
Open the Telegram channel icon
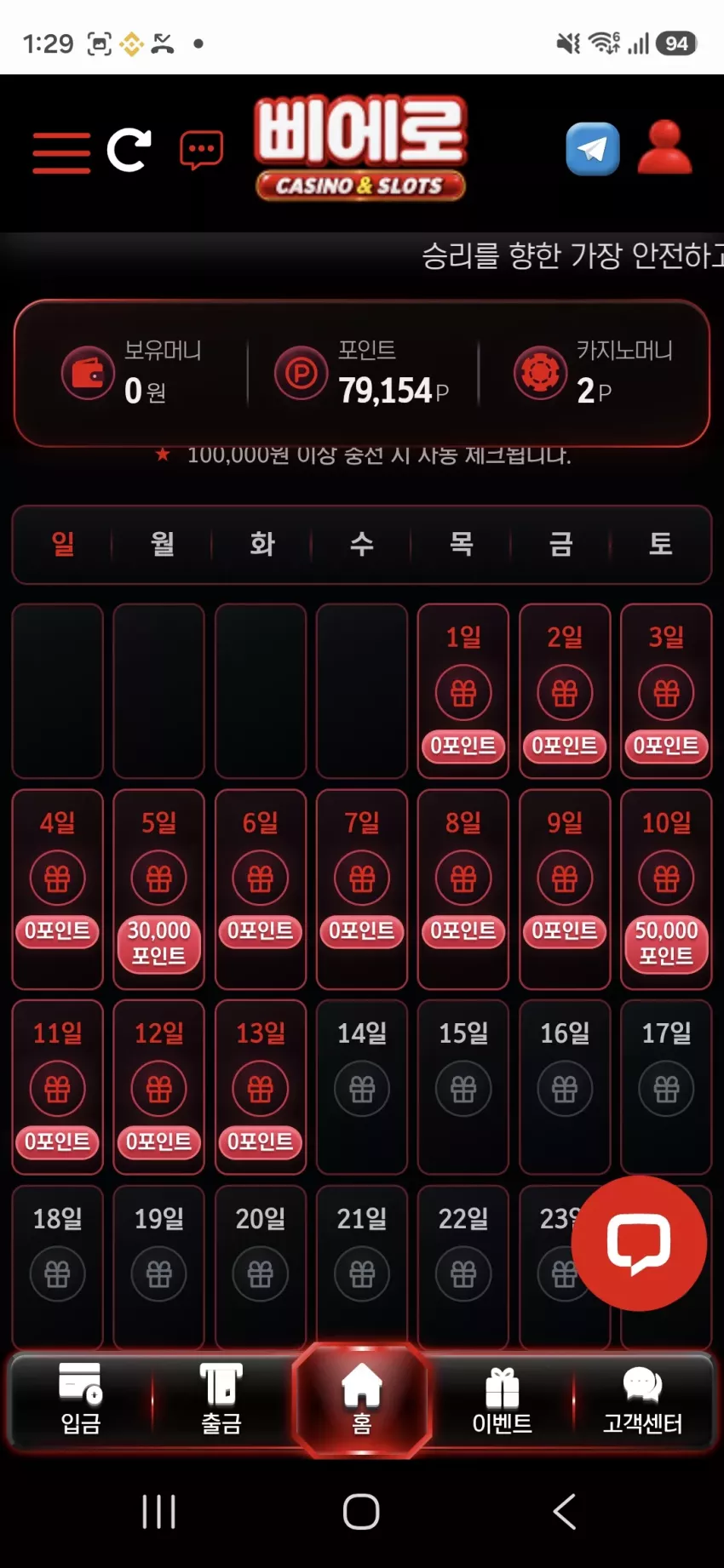click(593, 149)
